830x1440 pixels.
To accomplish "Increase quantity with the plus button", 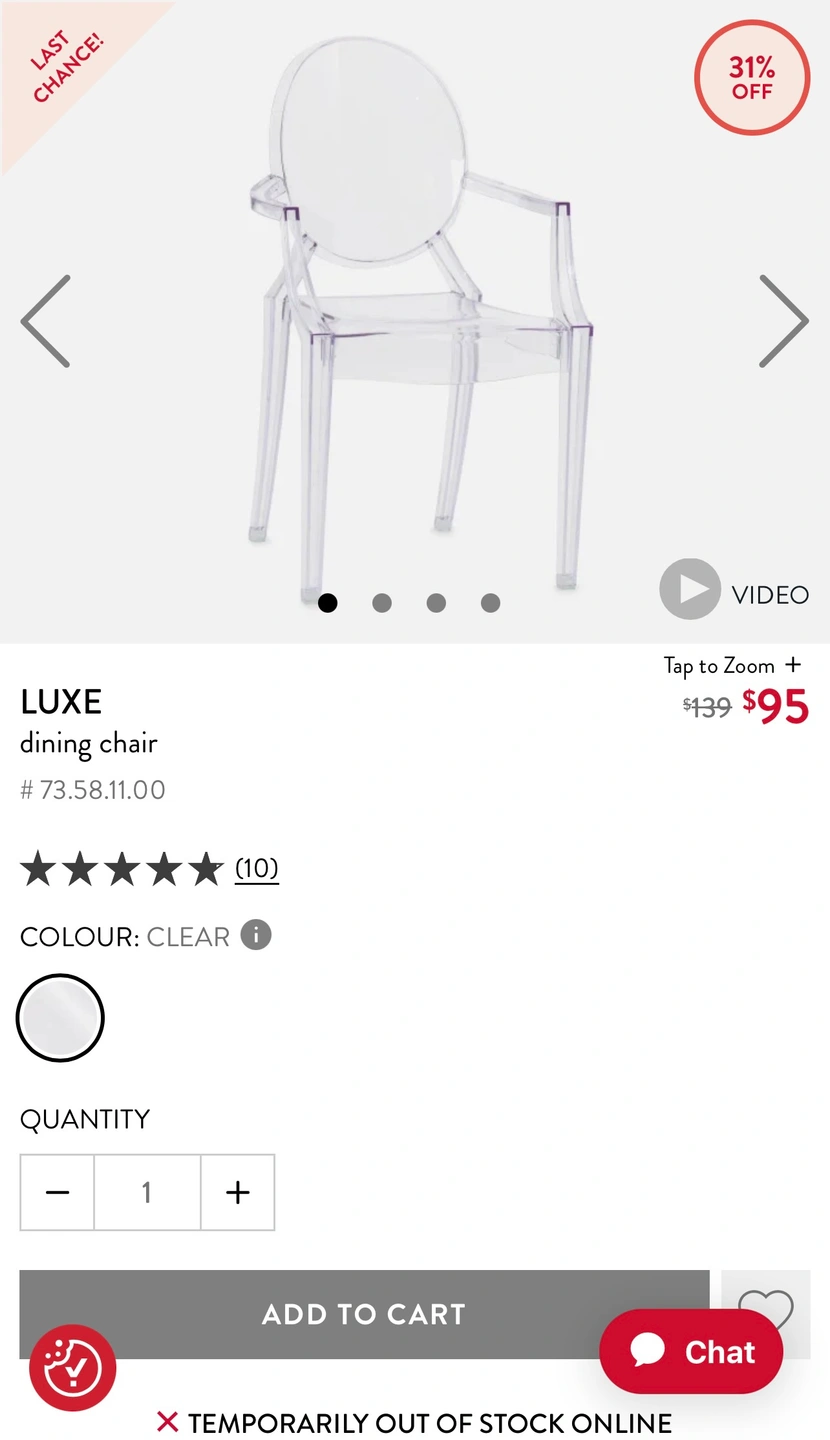I will (x=237, y=1192).
